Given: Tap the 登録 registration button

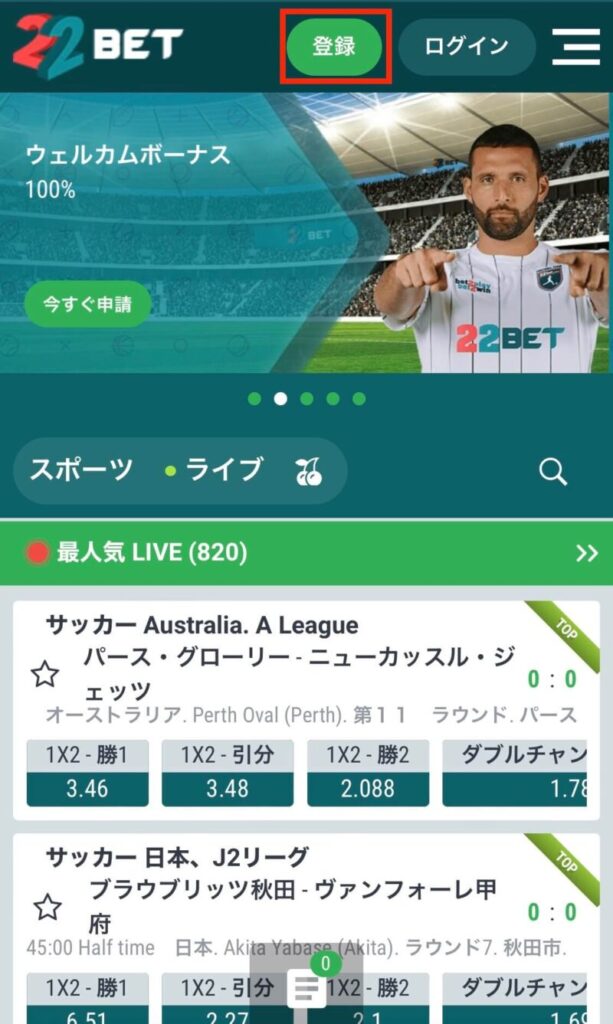Looking at the screenshot, I should click(x=334, y=47).
